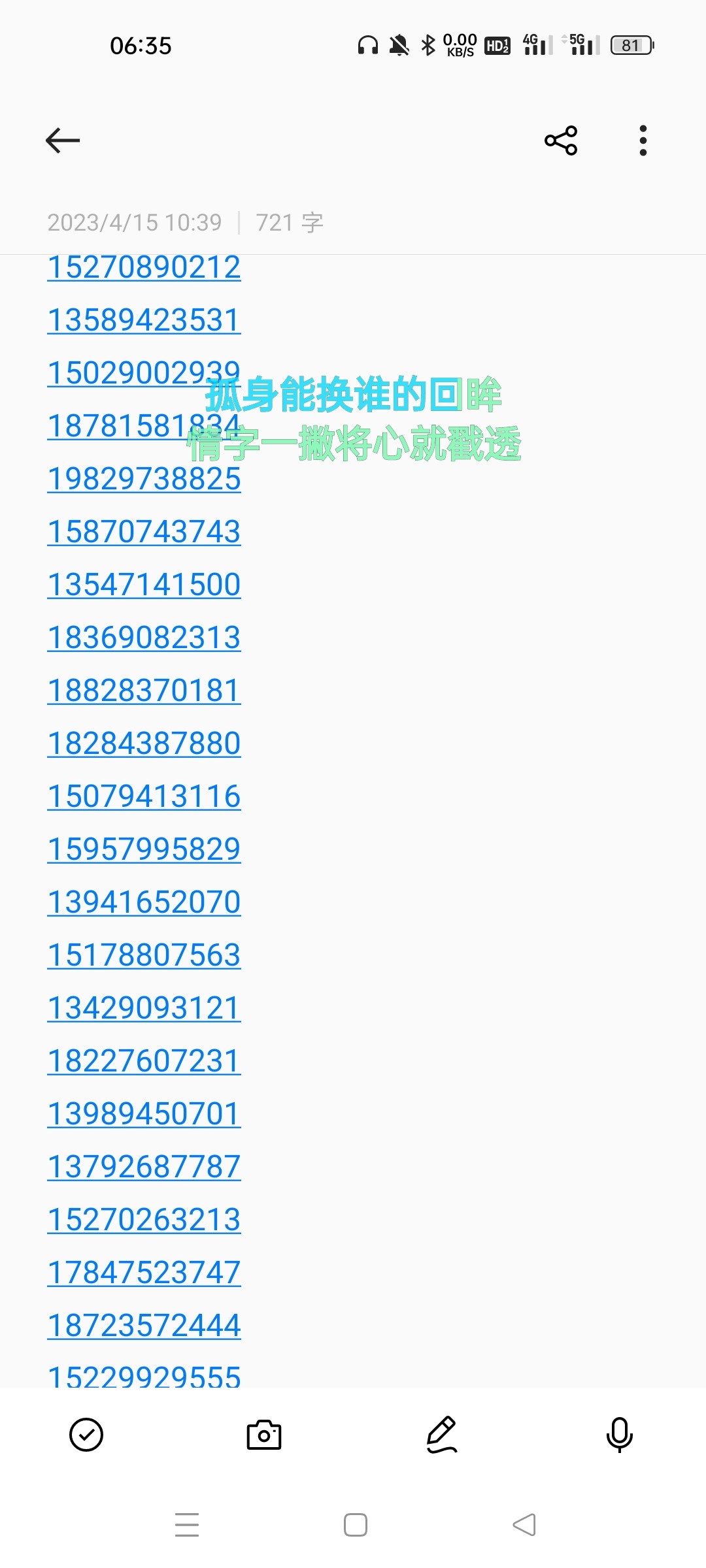
Task: Tap the phone number 18723572444
Action: tap(144, 1326)
